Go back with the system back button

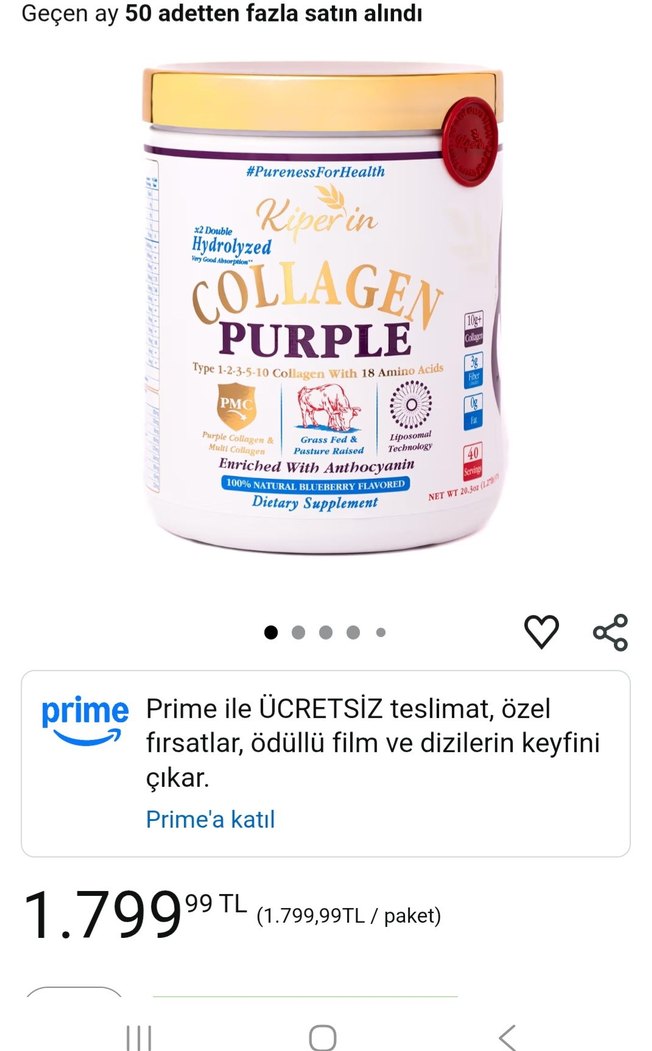508,1036
